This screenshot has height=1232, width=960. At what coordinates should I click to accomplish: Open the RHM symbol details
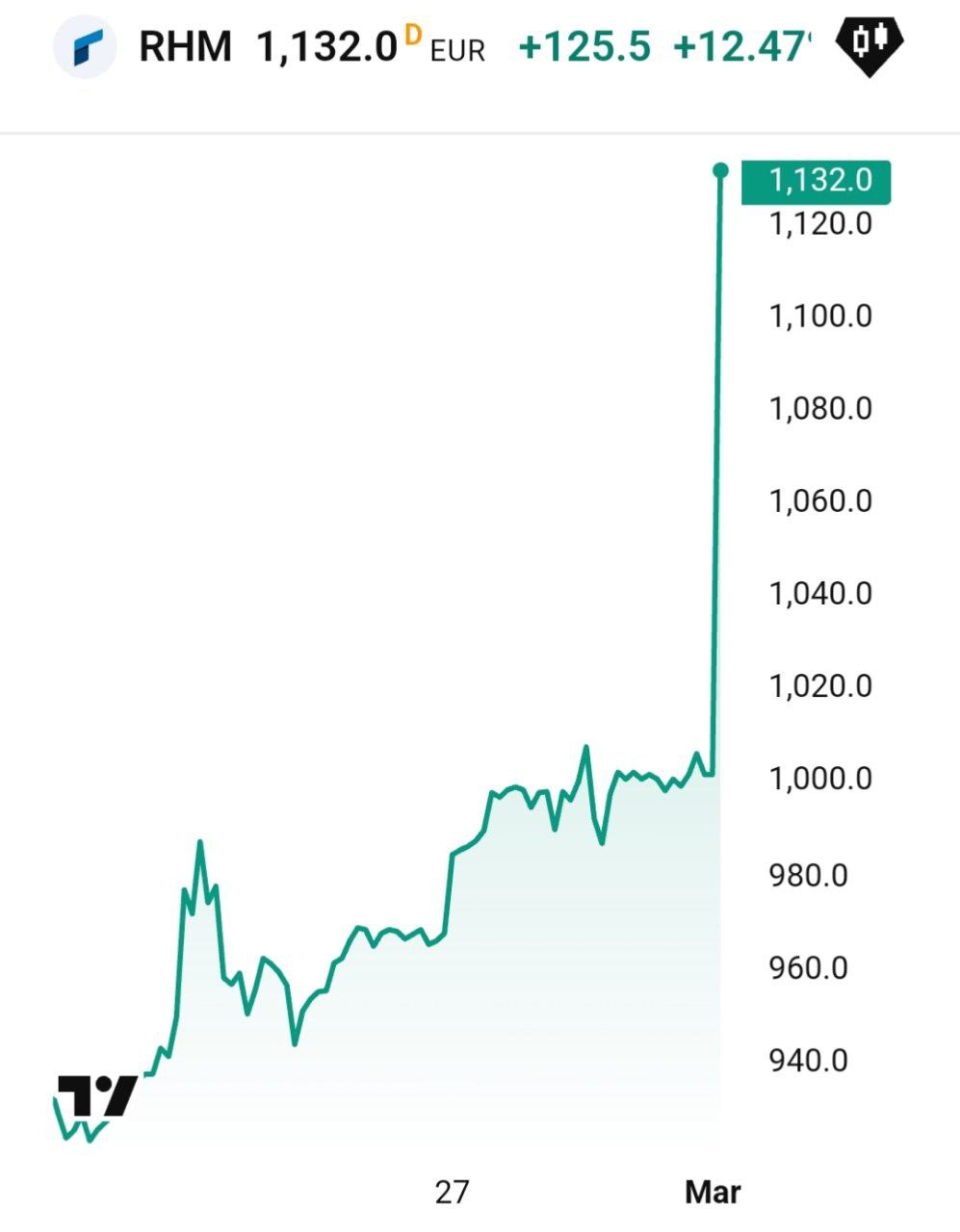tap(185, 46)
